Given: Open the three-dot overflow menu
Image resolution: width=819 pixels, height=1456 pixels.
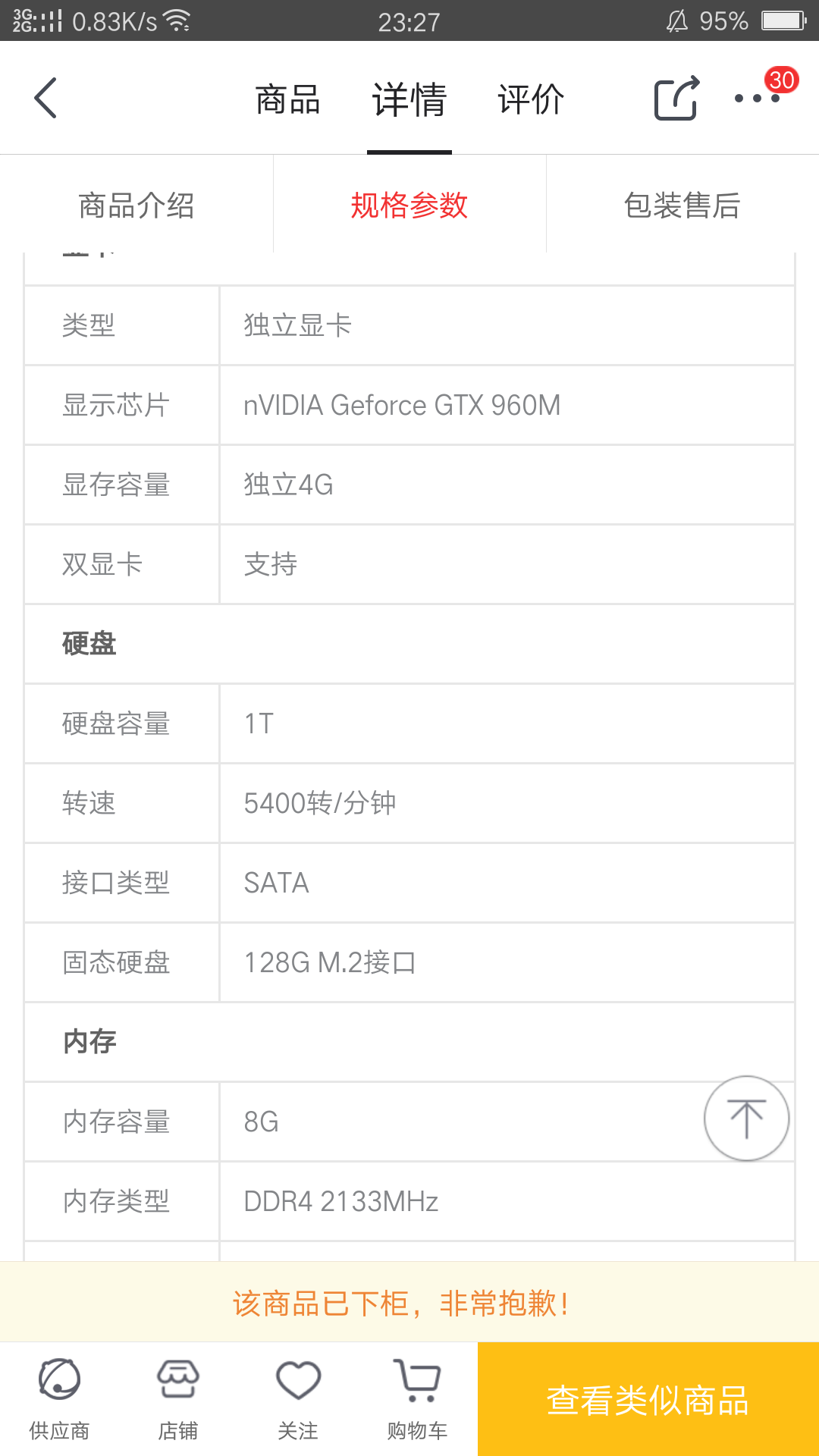Looking at the screenshot, I should (x=757, y=99).
